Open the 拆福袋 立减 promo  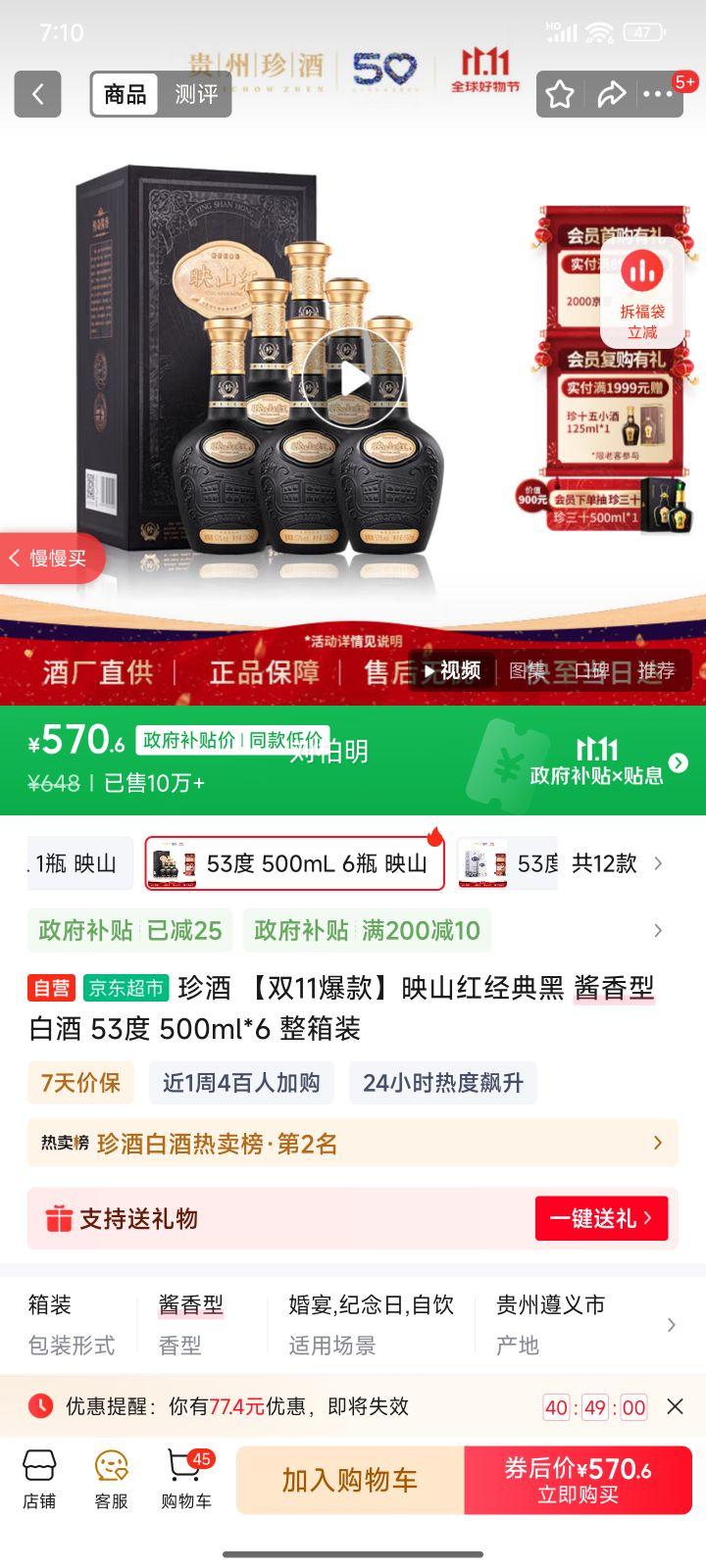tap(642, 293)
